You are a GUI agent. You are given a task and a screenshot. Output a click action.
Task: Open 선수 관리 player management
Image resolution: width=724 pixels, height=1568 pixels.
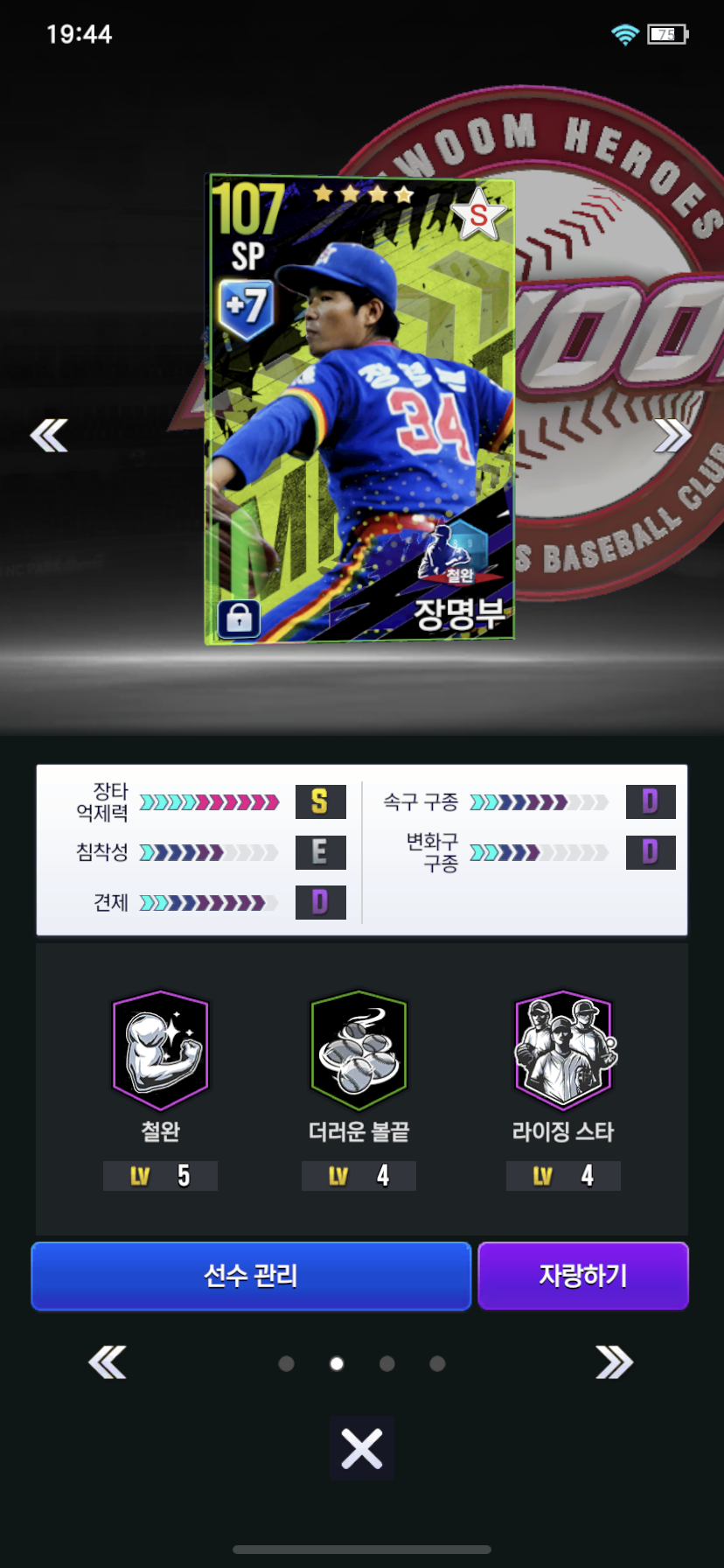(251, 1276)
